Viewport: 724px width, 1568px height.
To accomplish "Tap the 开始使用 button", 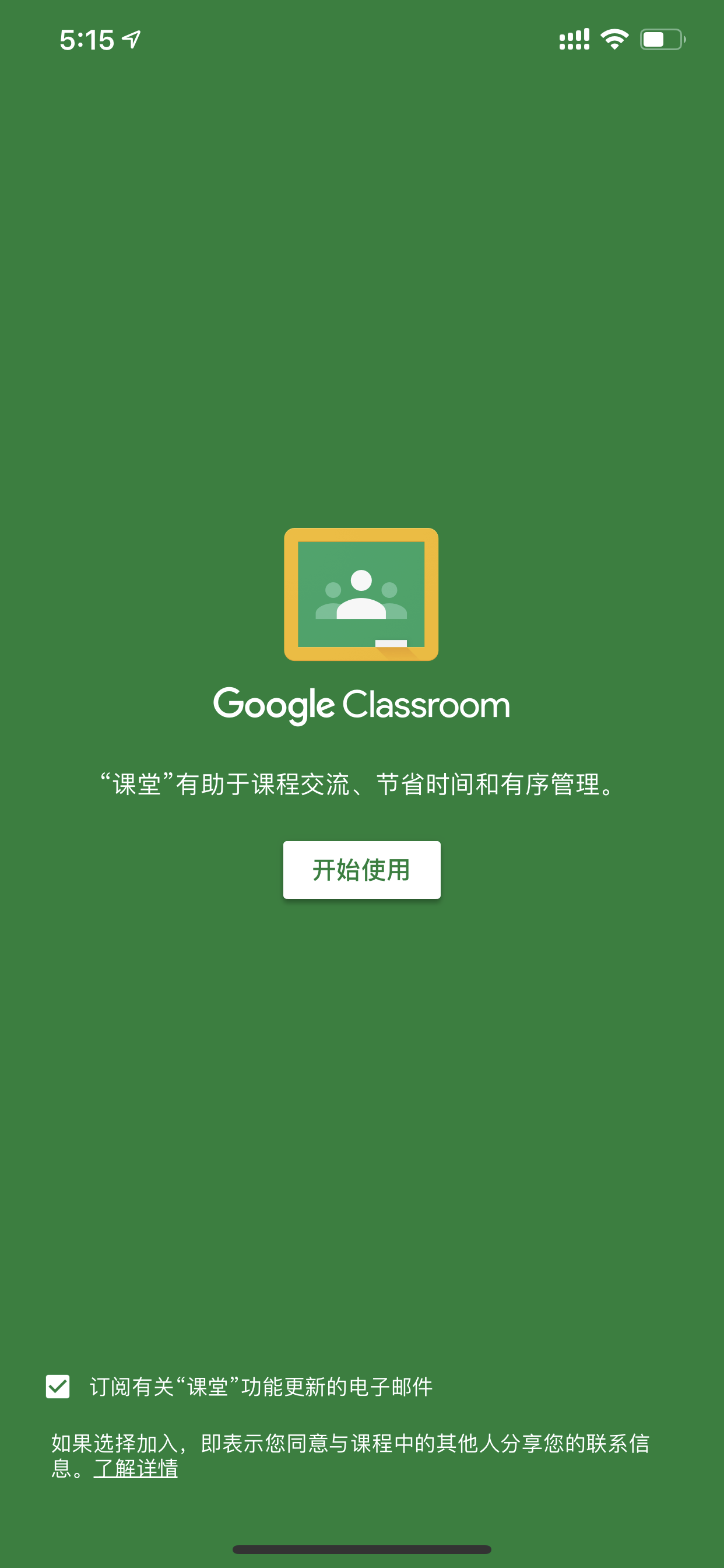I will (361, 869).
